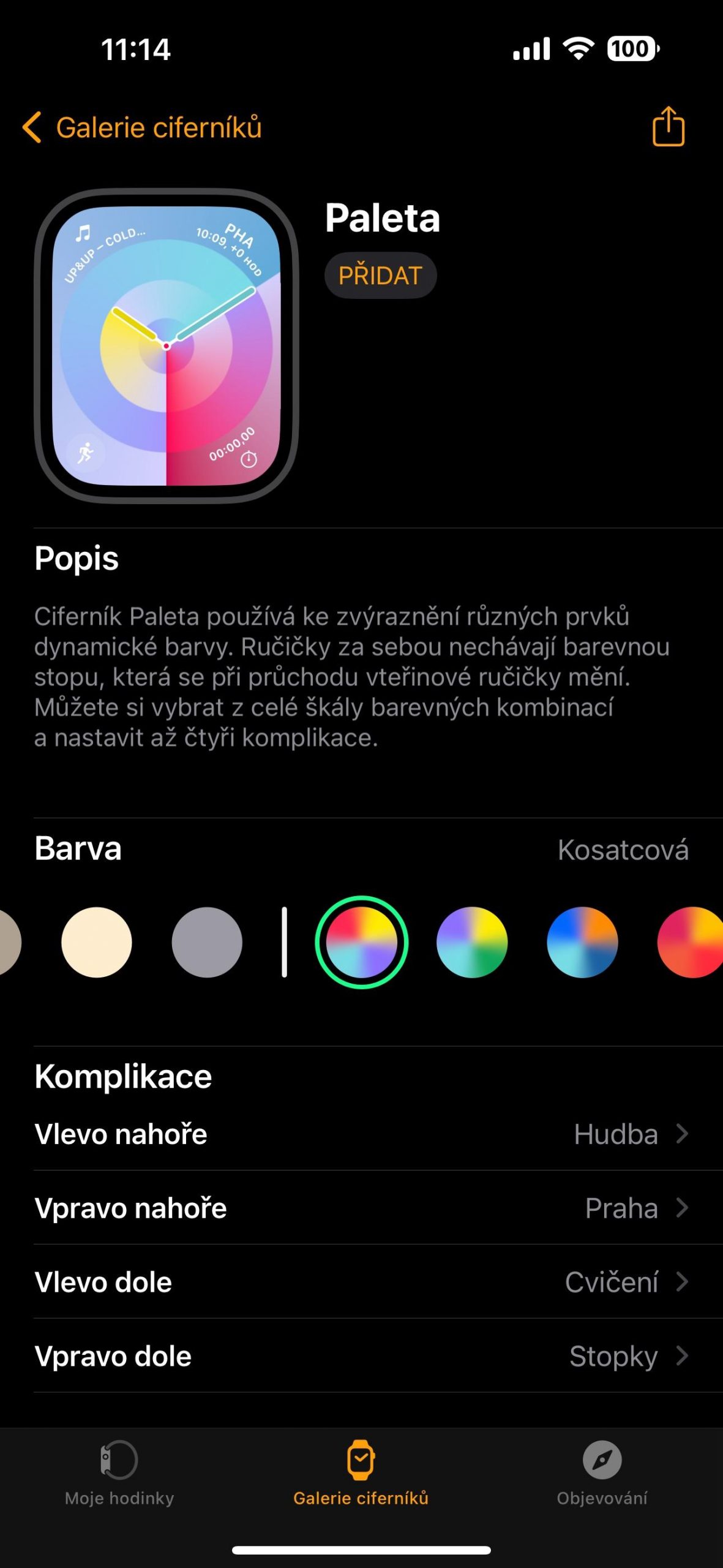
Task: Share the Paleta watch face
Action: click(668, 126)
